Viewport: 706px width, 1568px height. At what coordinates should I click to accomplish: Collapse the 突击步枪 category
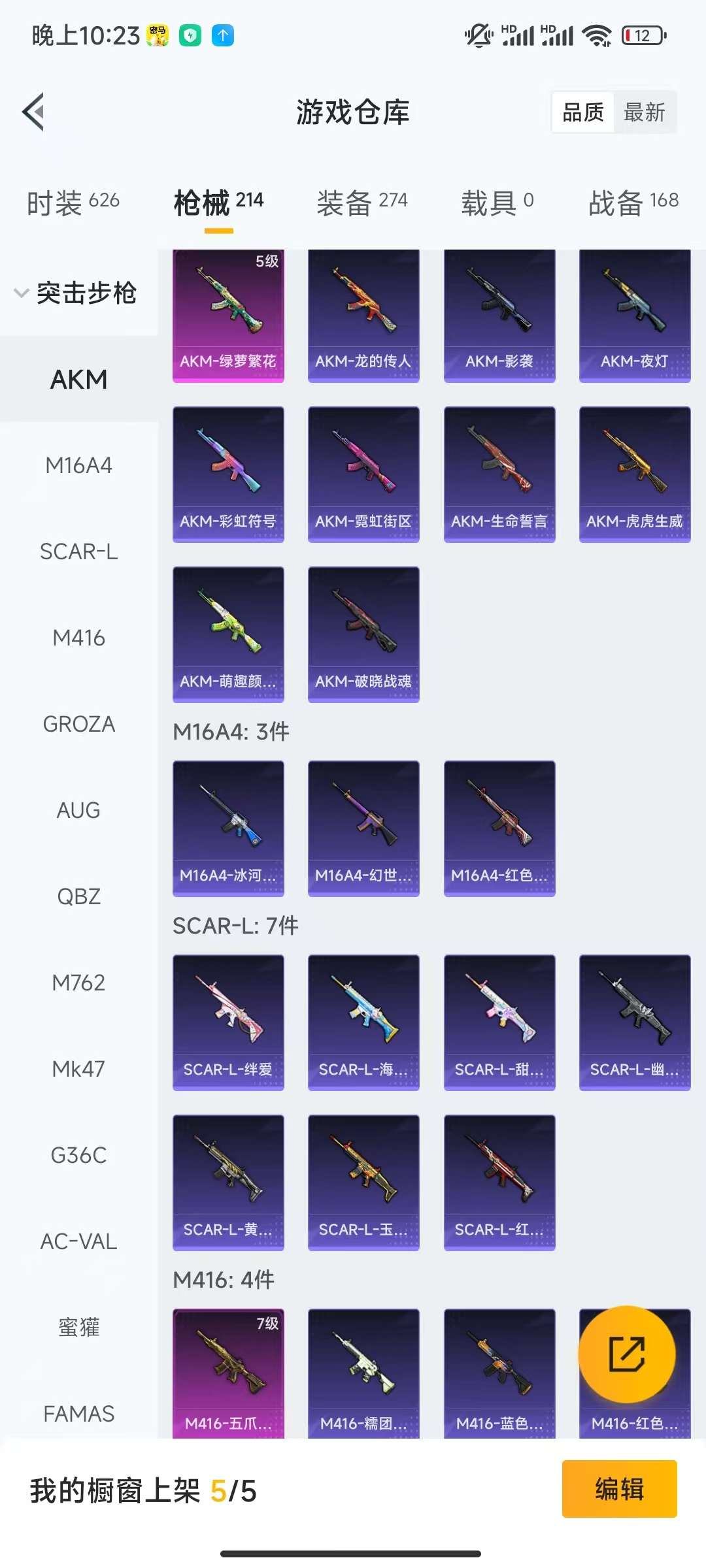[x=75, y=292]
